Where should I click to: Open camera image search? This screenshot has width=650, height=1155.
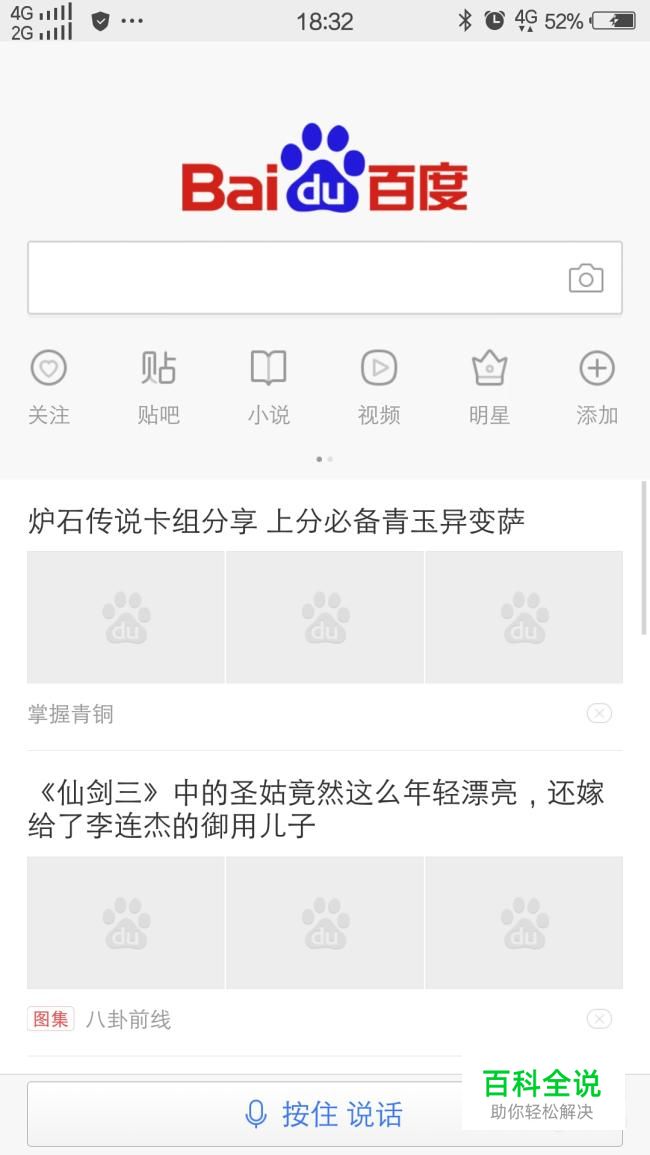pos(586,278)
